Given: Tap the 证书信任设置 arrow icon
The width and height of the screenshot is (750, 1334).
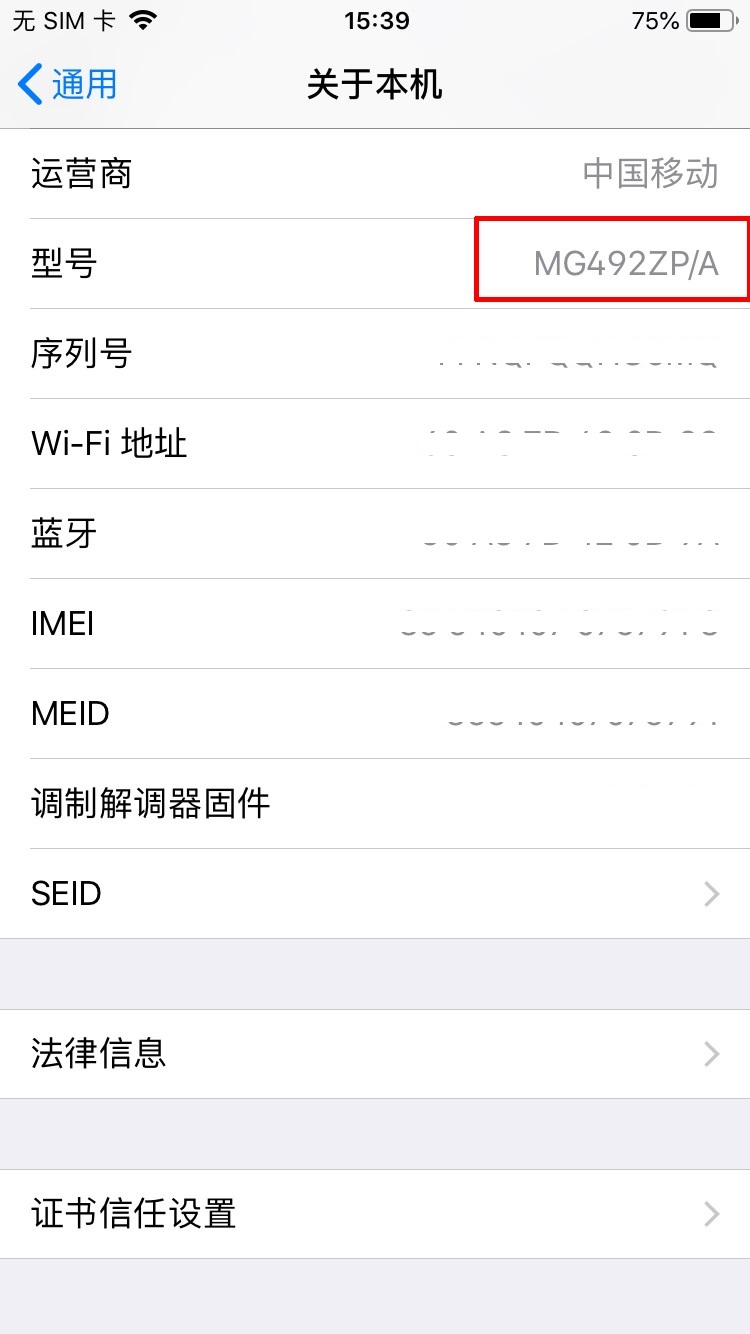Looking at the screenshot, I should point(711,1214).
